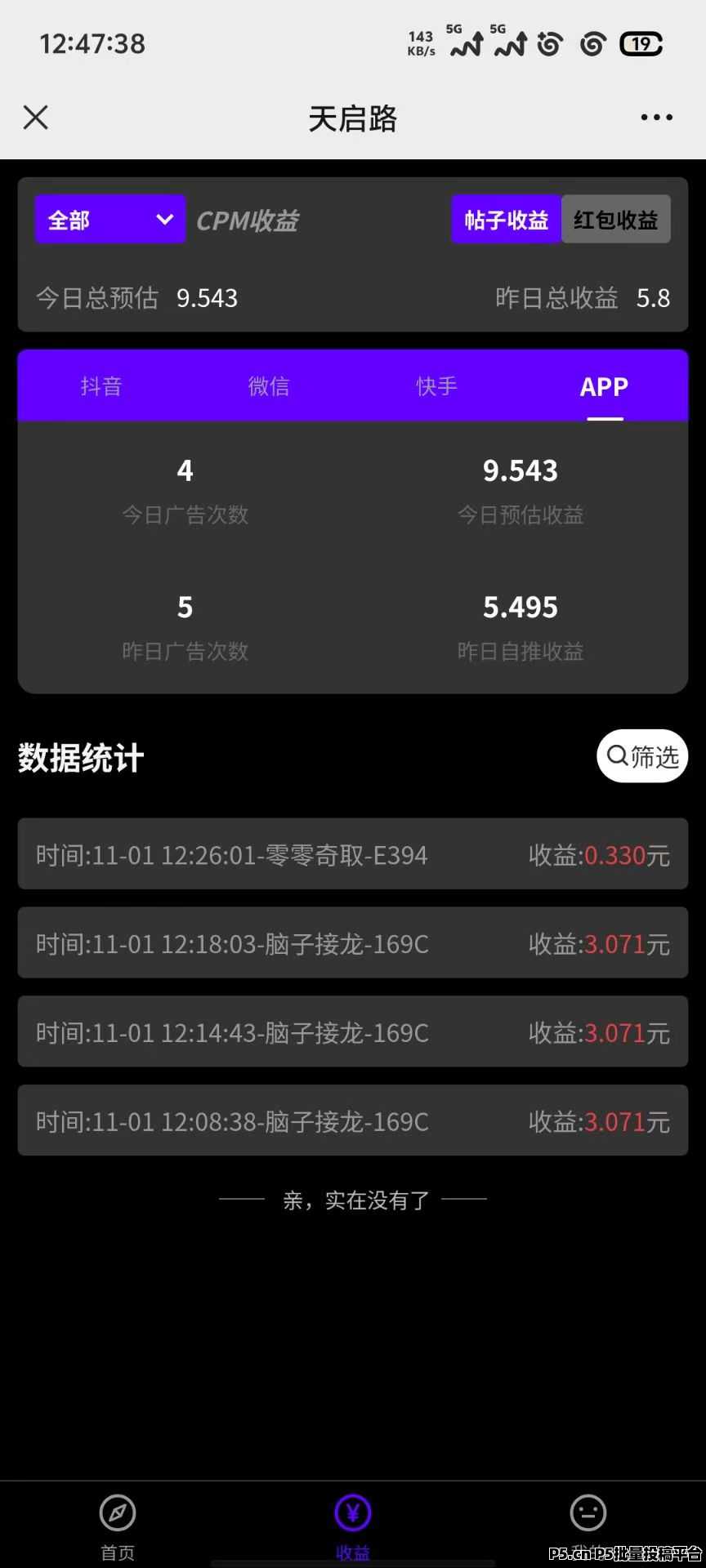The height and width of the screenshot is (1568, 706).
Task: Close the 天启路 page
Action: coord(36,118)
